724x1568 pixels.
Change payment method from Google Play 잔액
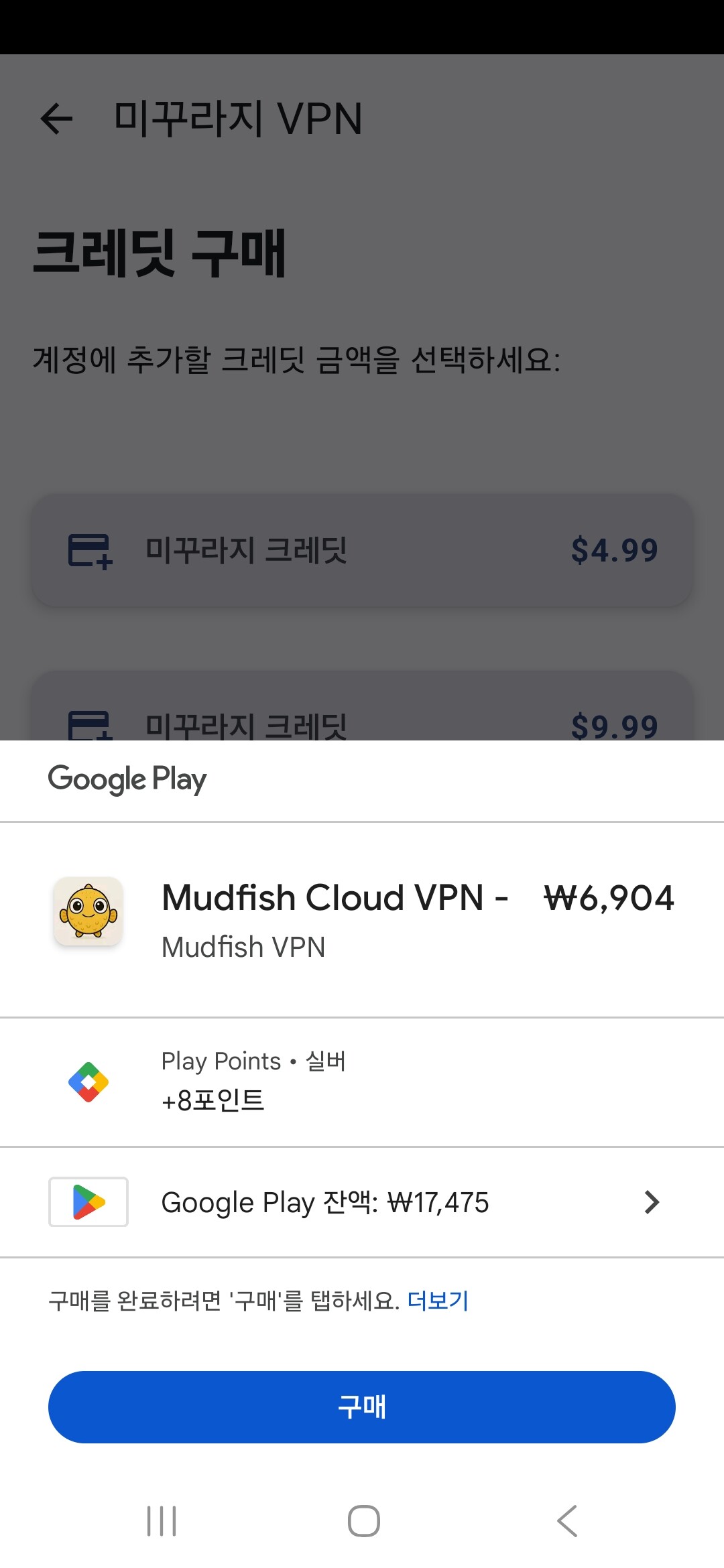(x=362, y=1202)
